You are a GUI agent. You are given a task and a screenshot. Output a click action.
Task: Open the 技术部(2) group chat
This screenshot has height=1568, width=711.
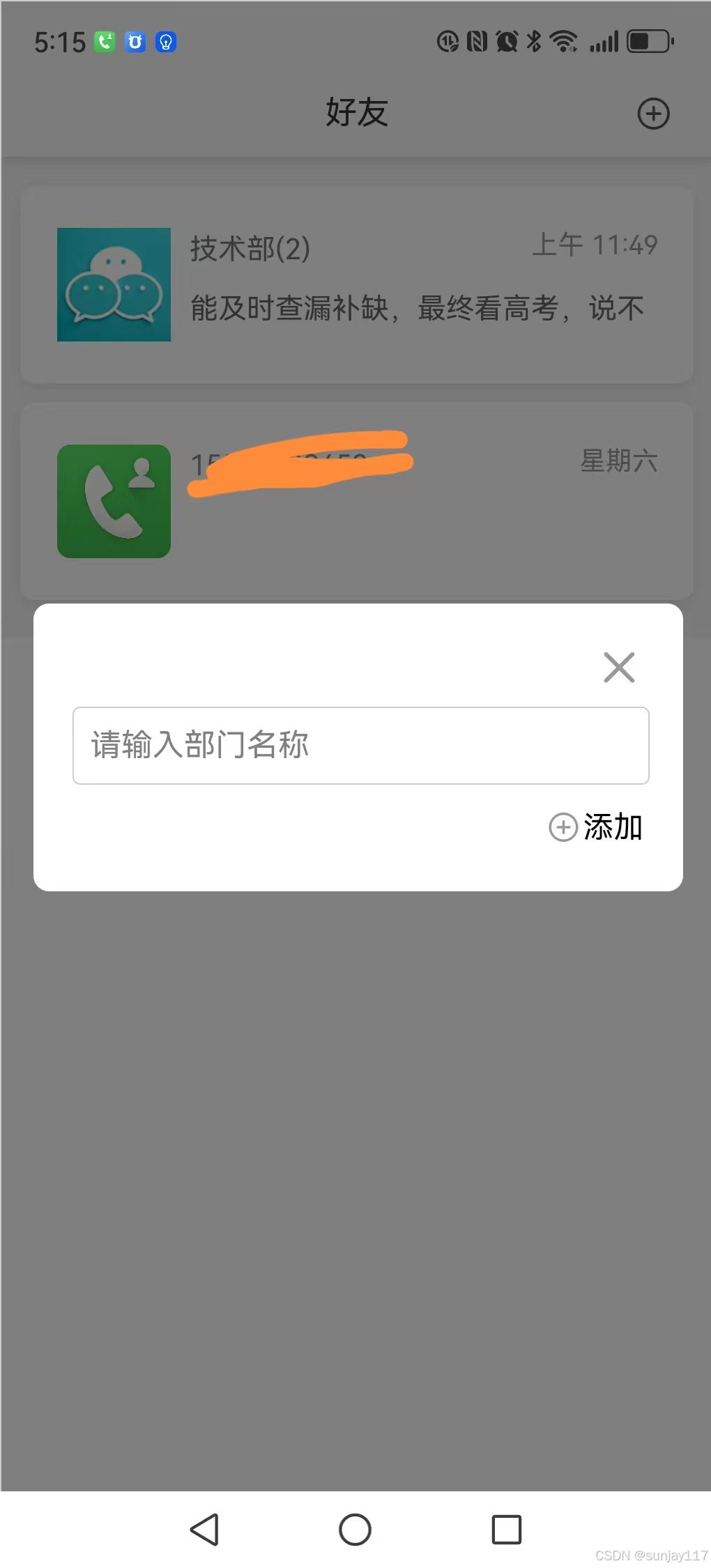357,284
